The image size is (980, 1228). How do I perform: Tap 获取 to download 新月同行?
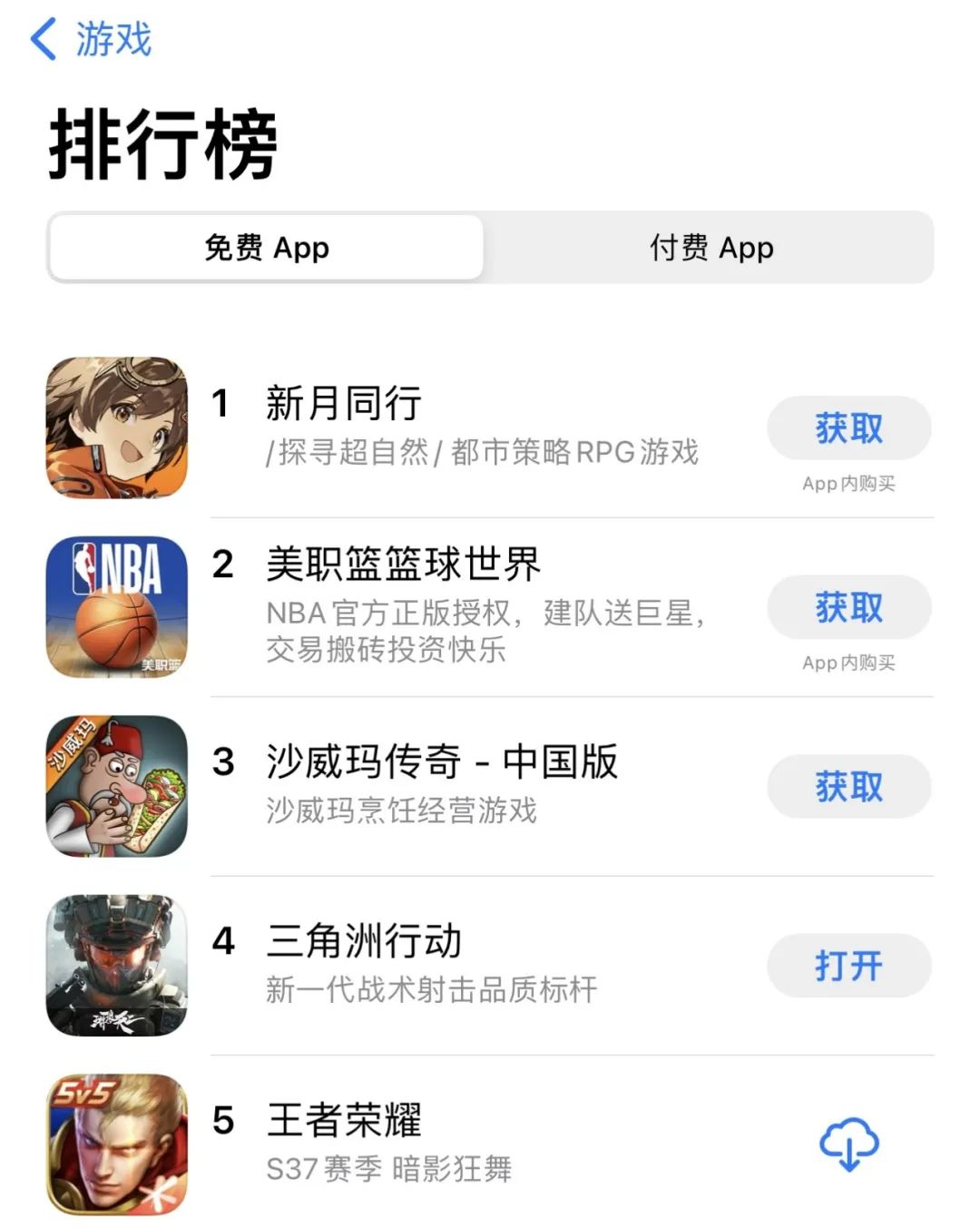tap(849, 427)
